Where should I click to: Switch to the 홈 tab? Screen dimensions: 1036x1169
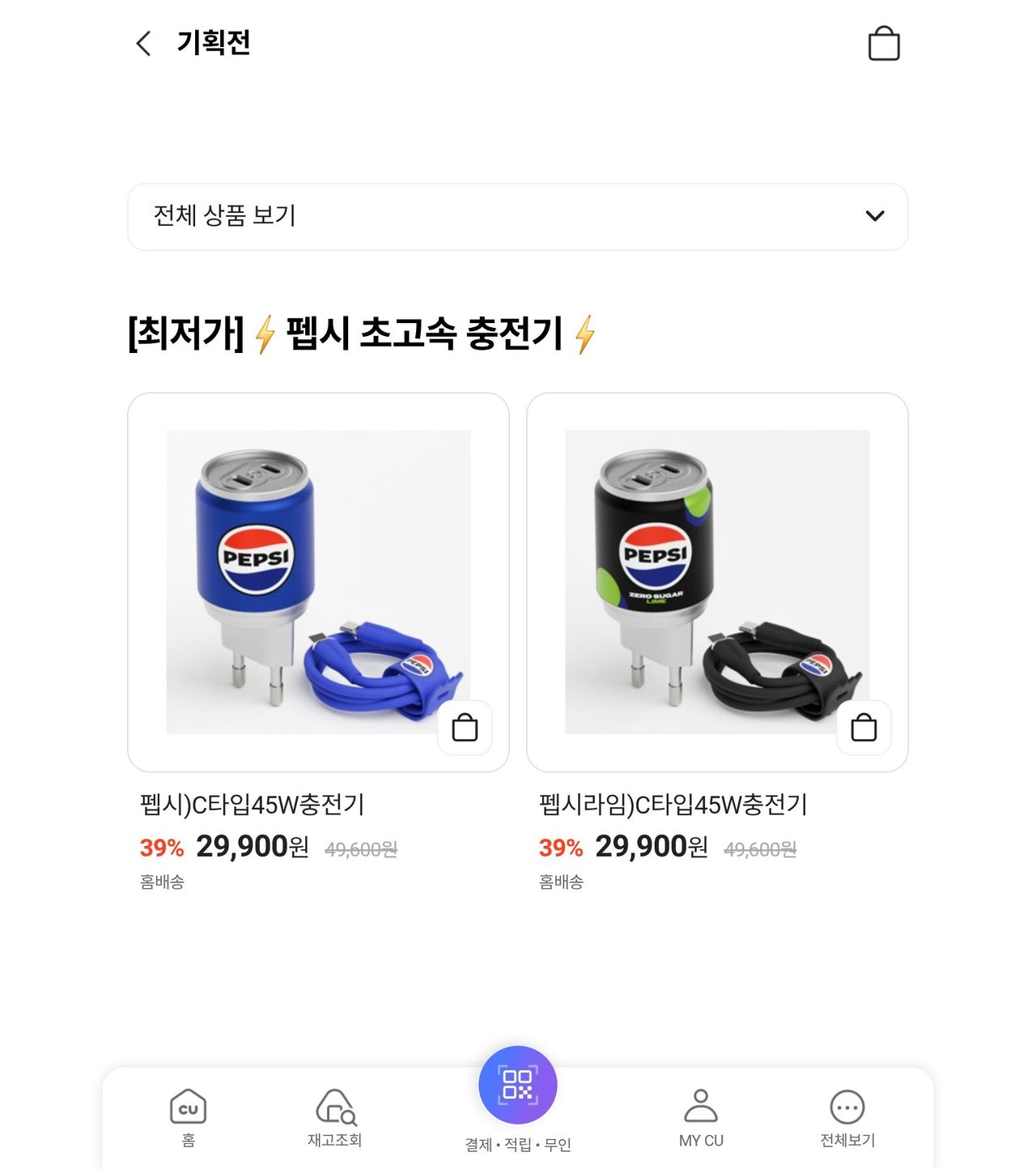click(188, 1117)
